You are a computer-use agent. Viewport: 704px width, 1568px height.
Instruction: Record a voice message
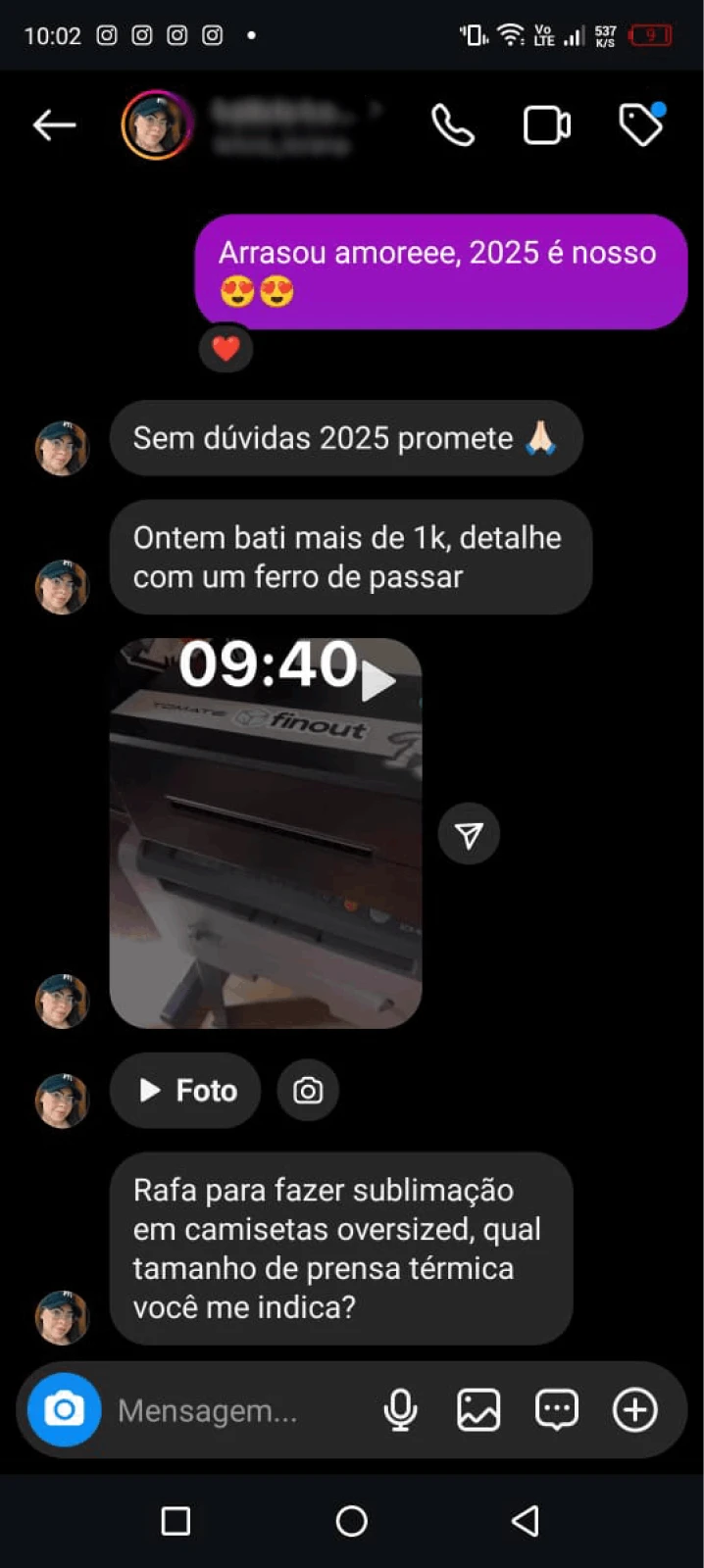(400, 1410)
